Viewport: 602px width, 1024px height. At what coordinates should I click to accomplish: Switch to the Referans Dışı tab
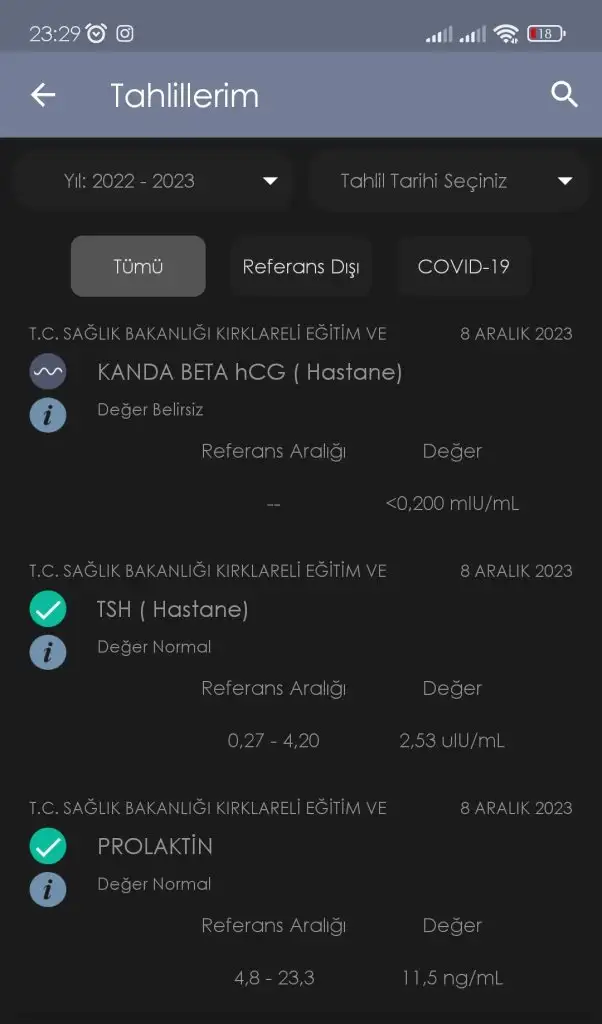pos(301,266)
